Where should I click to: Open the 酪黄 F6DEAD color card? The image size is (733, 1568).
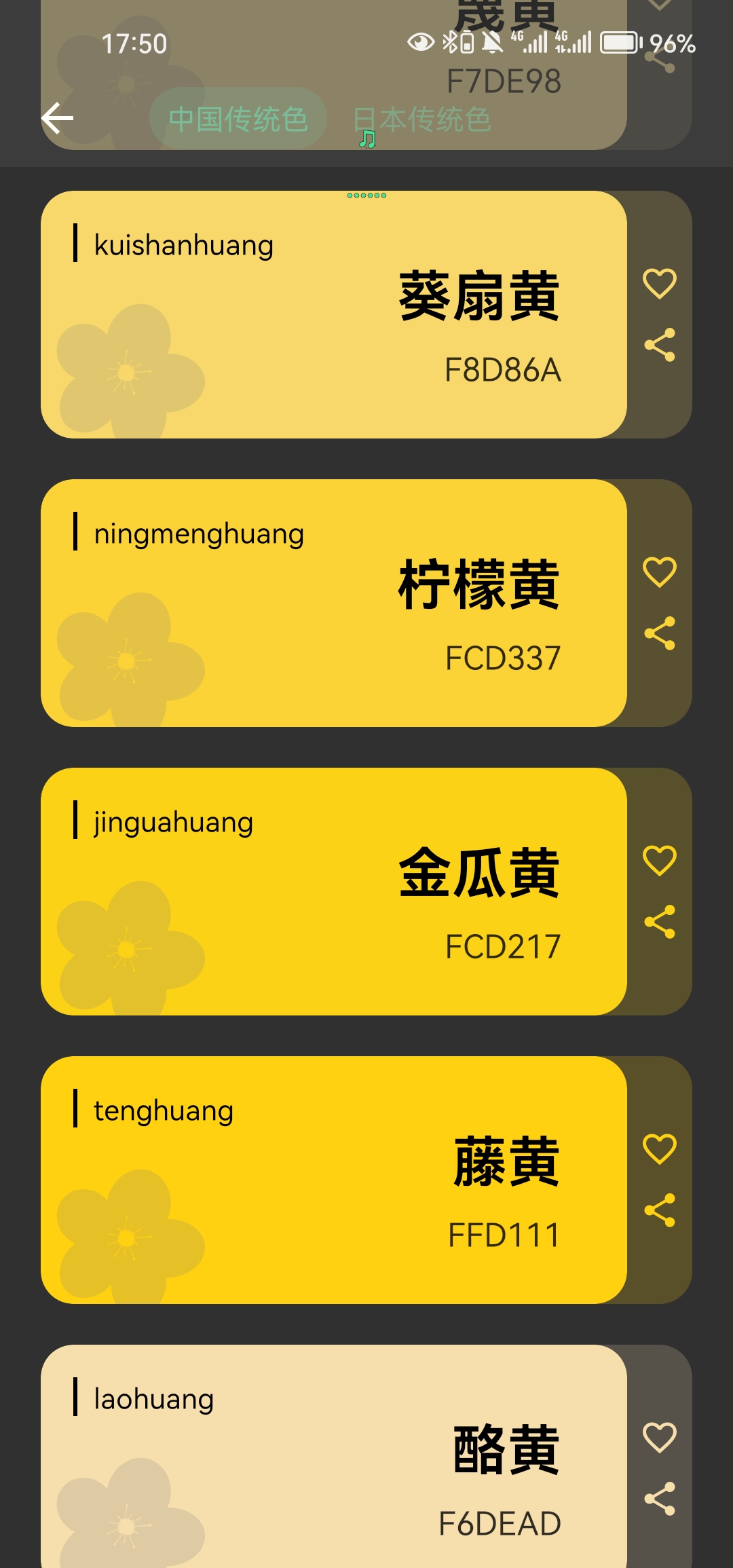click(333, 1459)
